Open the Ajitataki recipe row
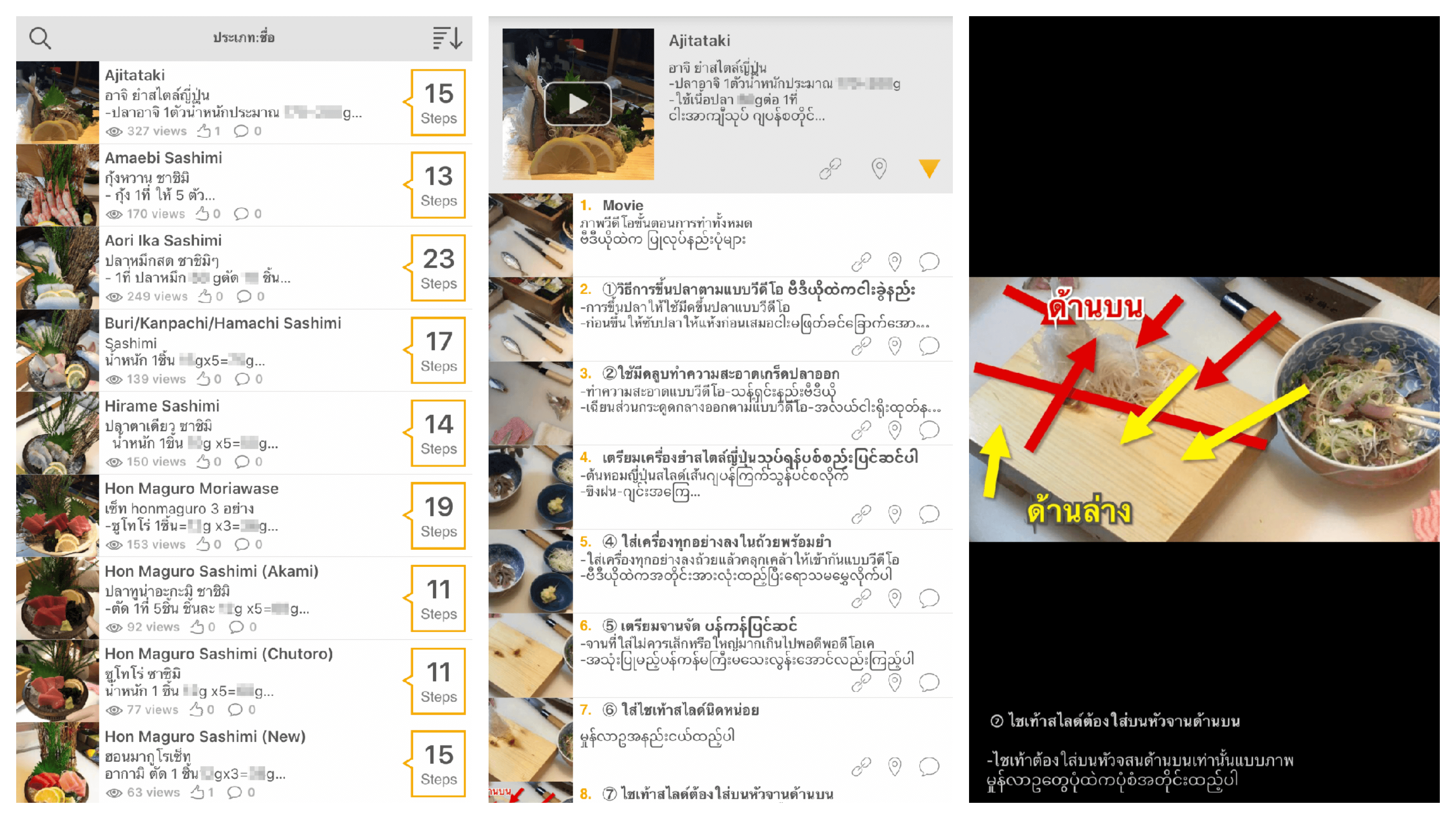 click(243, 102)
